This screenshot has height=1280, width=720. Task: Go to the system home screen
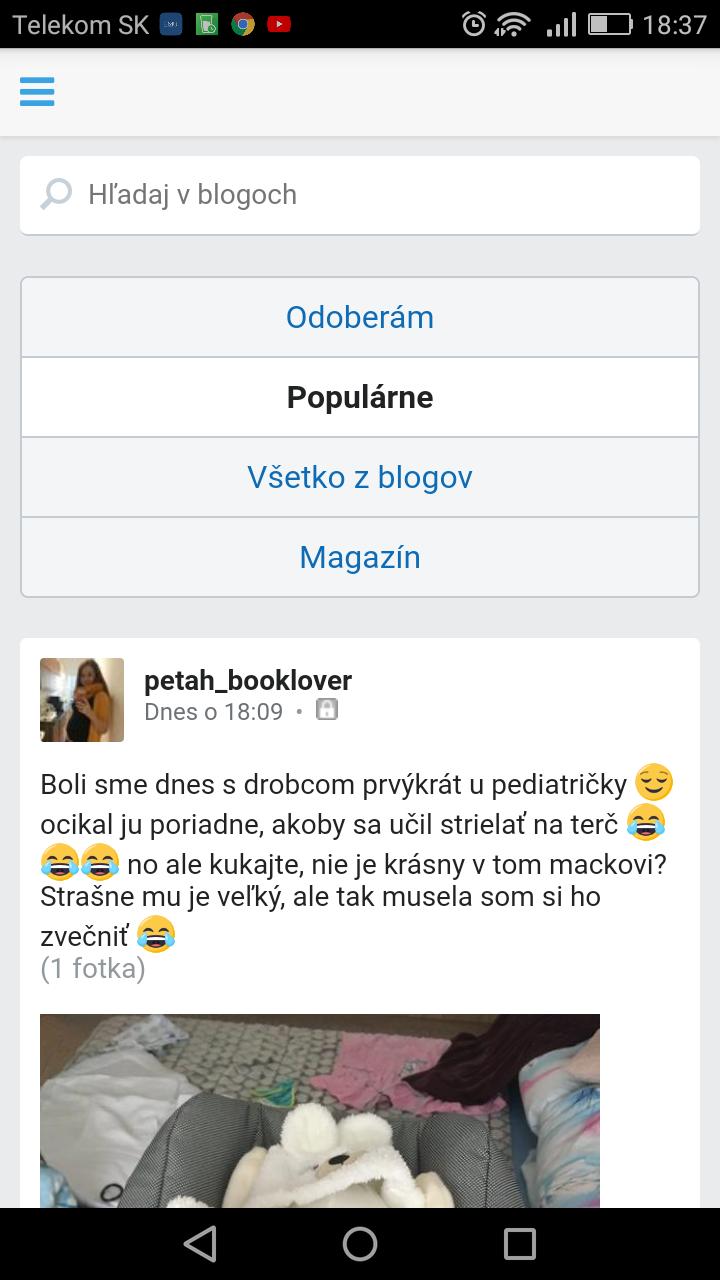pyautogui.click(x=360, y=1244)
